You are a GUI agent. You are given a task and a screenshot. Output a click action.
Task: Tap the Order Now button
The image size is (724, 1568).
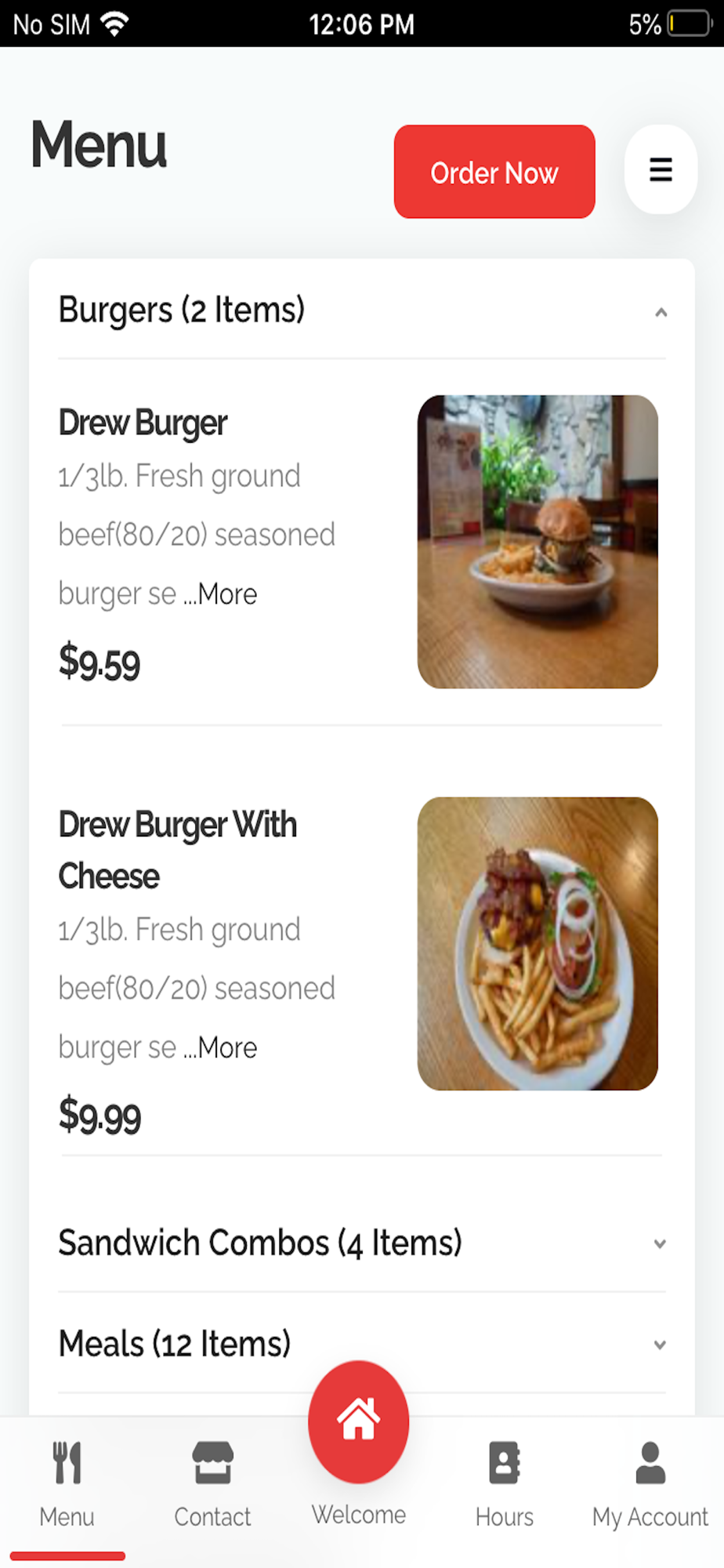pos(494,172)
